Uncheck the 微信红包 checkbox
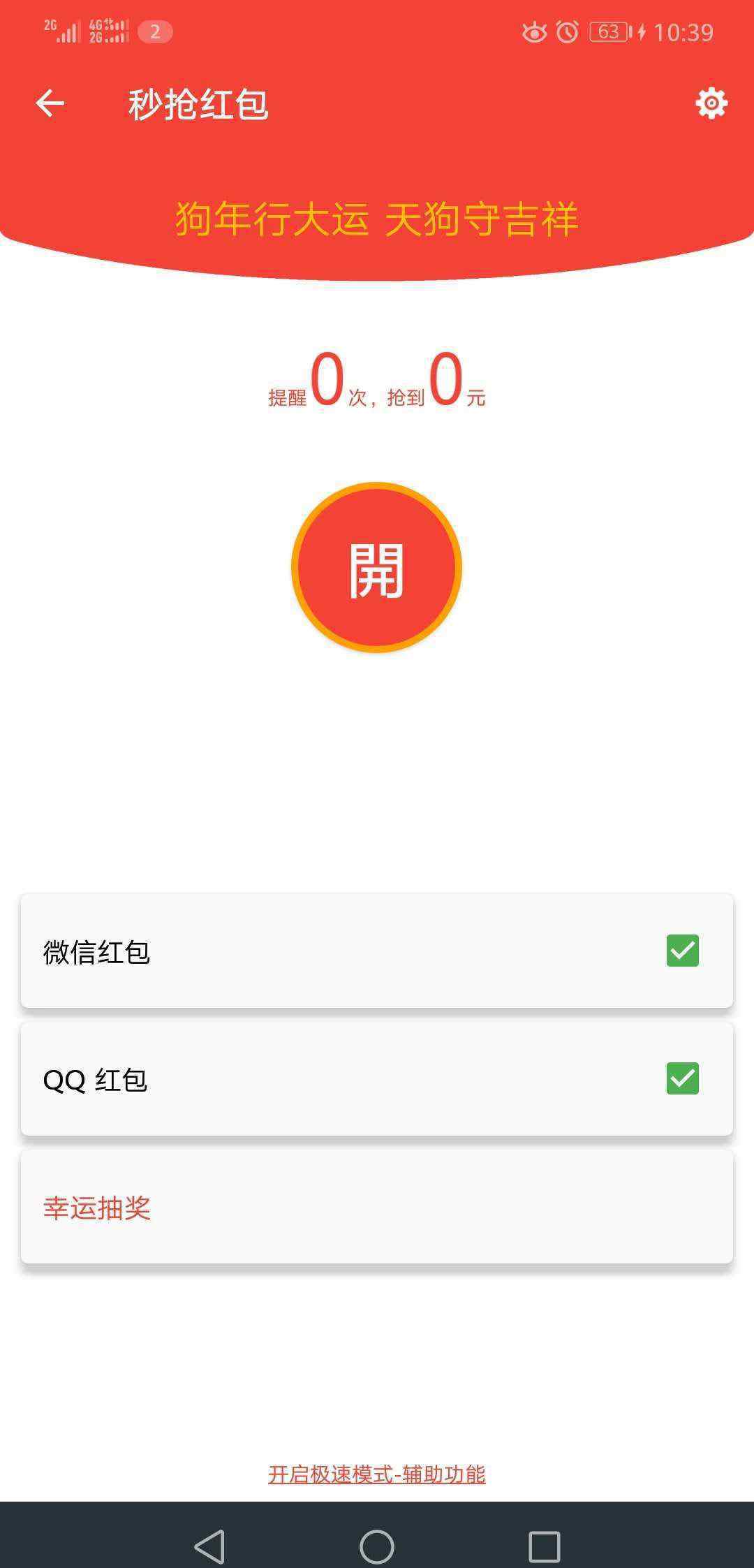This screenshot has width=754, height=1568. (682, 951)
